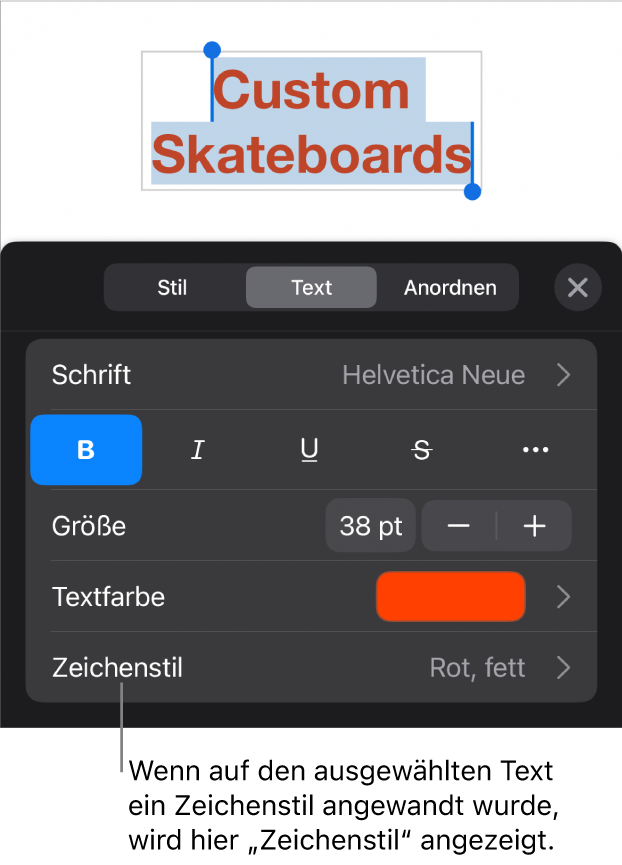The width and height of the screenshot is (622, 865).
Task: Toggle bold formatting off
Action: click(x=86, y=450)
